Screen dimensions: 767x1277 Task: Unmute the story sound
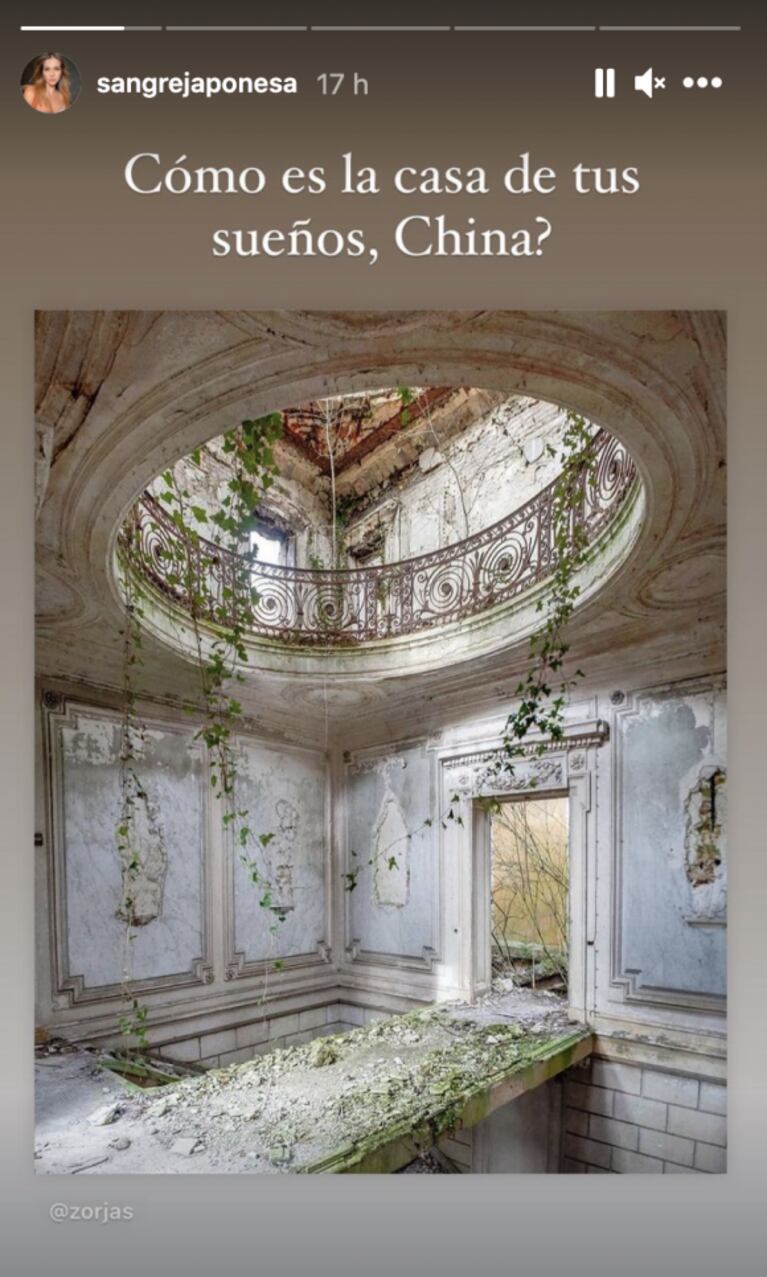[x=650, y=83]
